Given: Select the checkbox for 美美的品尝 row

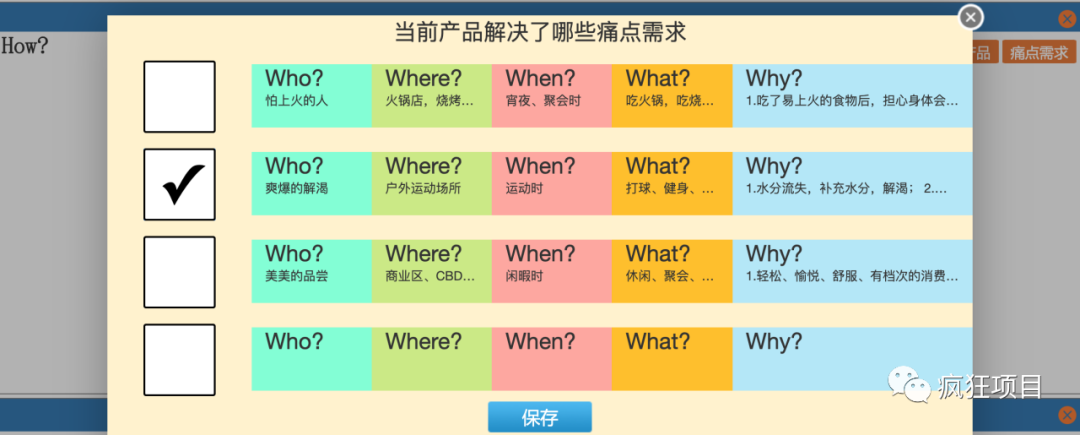Looking at the screenshot, I should click(179, 272).
